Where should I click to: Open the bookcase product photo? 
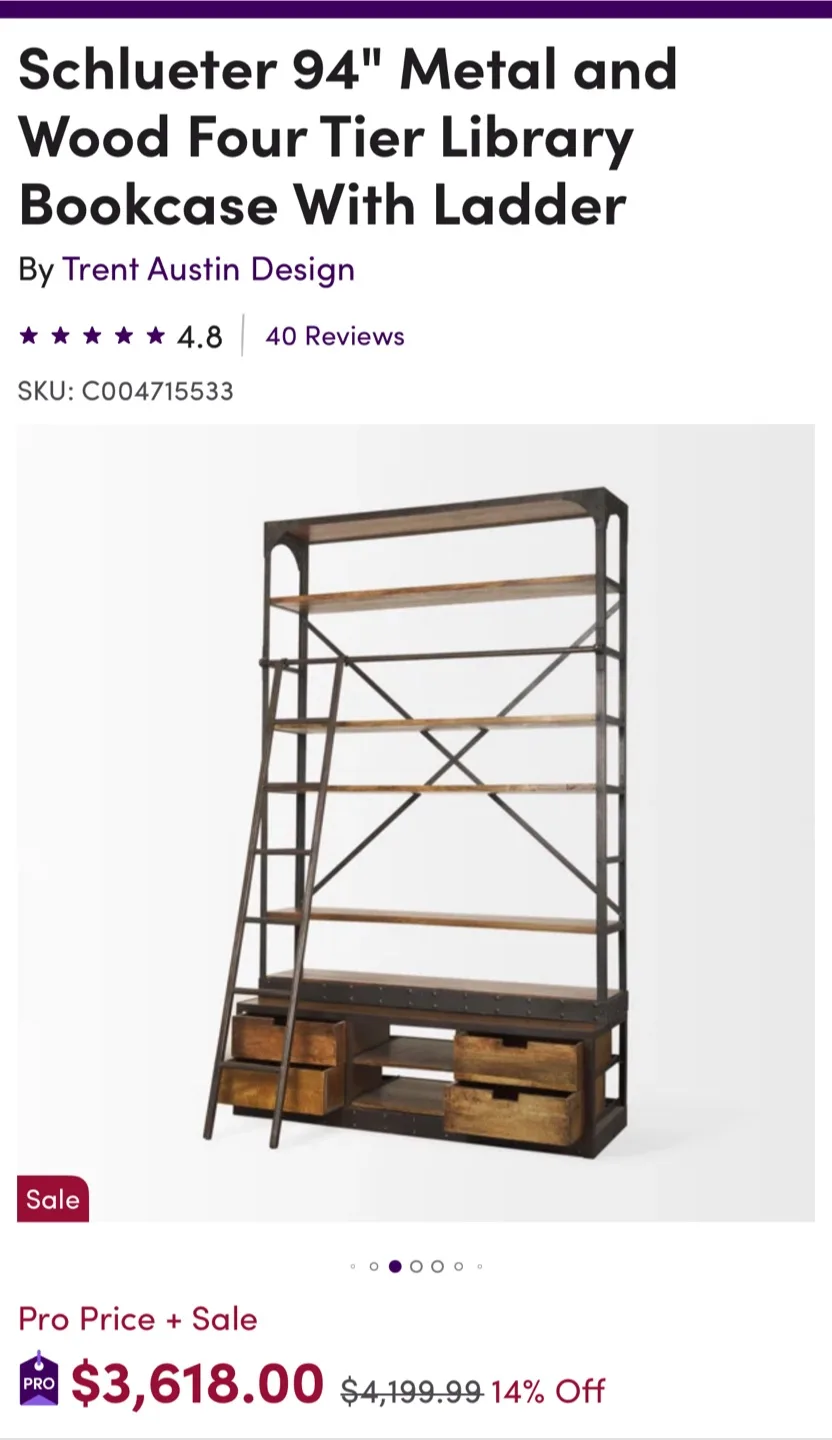[416, 822]
